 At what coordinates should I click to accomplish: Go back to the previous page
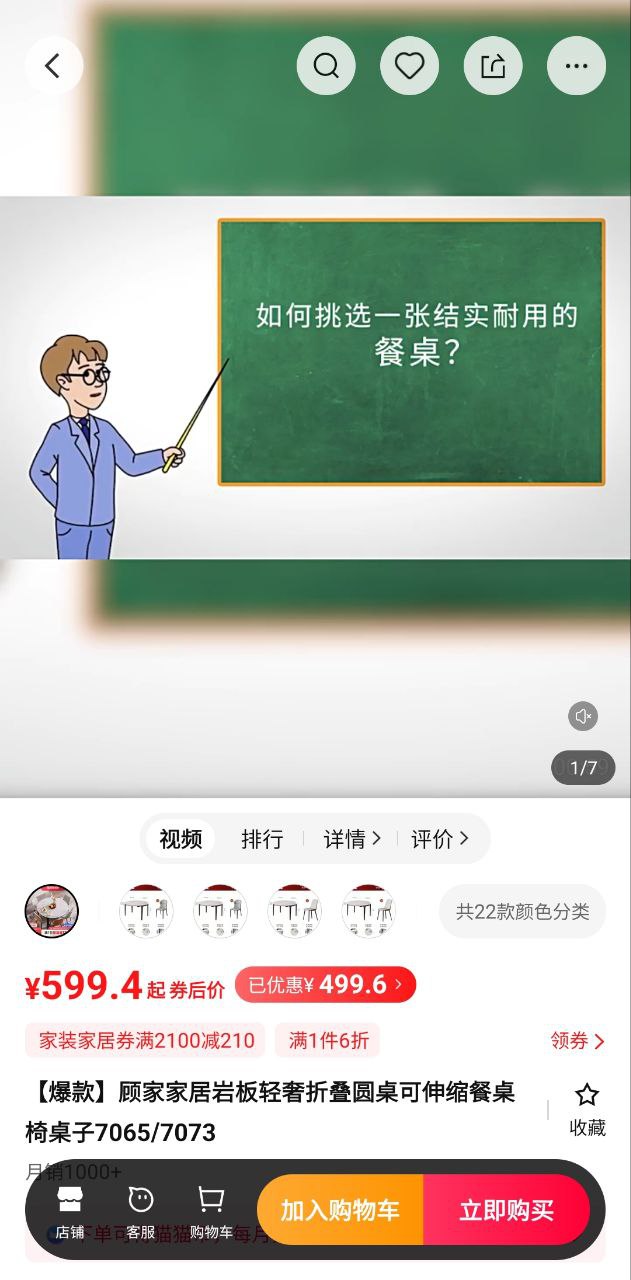pos(53,66)
